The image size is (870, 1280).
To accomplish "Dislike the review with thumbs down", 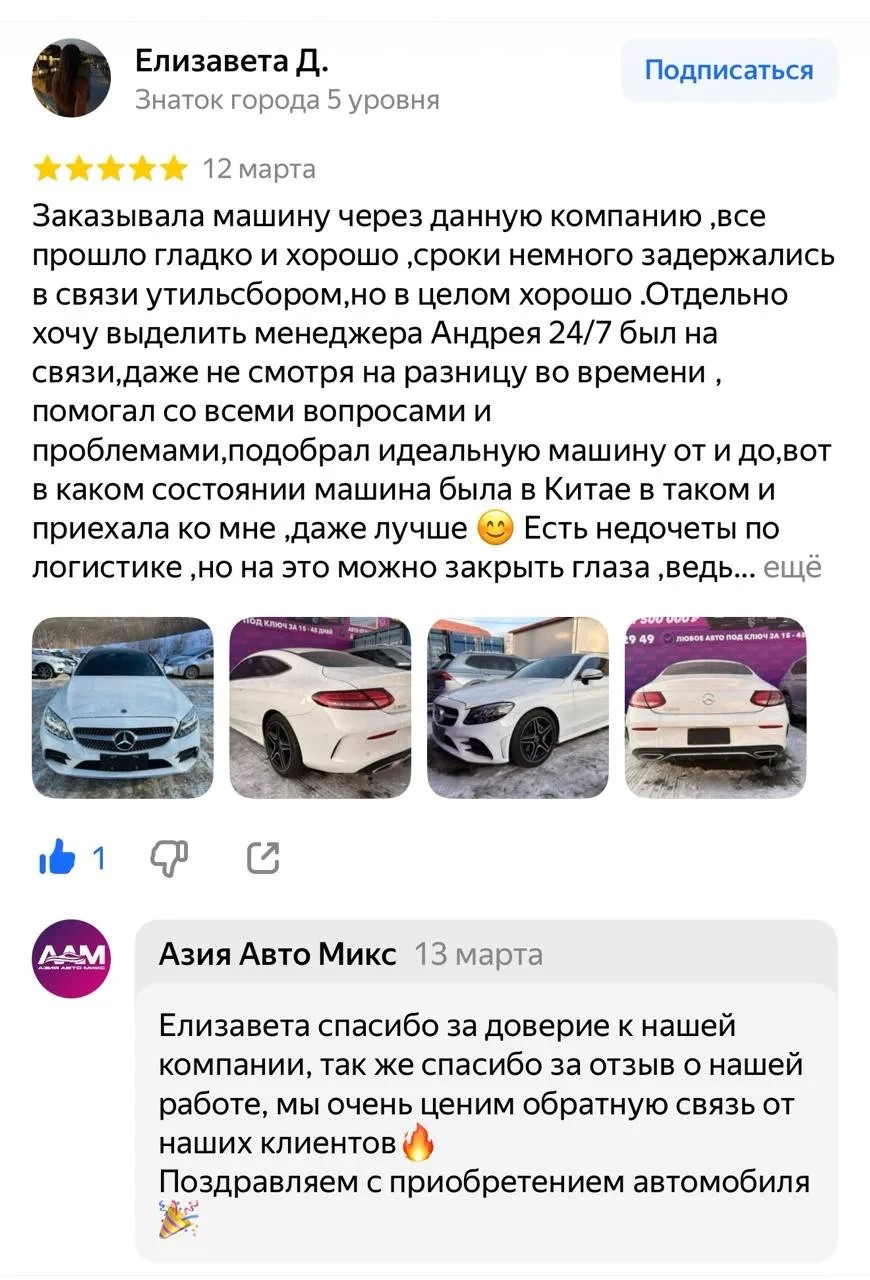I will (x=168, y=857).
